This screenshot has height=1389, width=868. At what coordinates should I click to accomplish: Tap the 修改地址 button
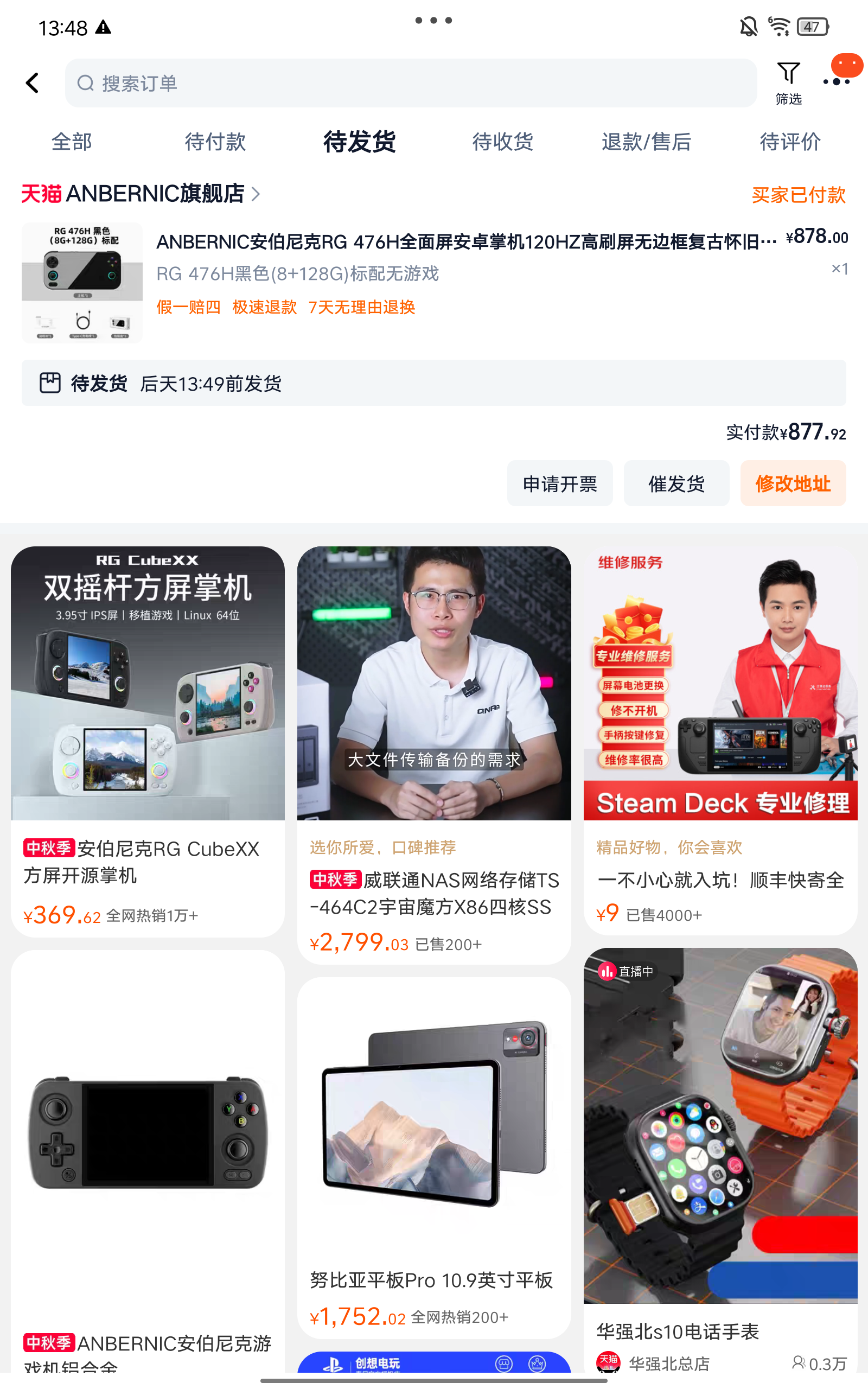pos(792,483)
